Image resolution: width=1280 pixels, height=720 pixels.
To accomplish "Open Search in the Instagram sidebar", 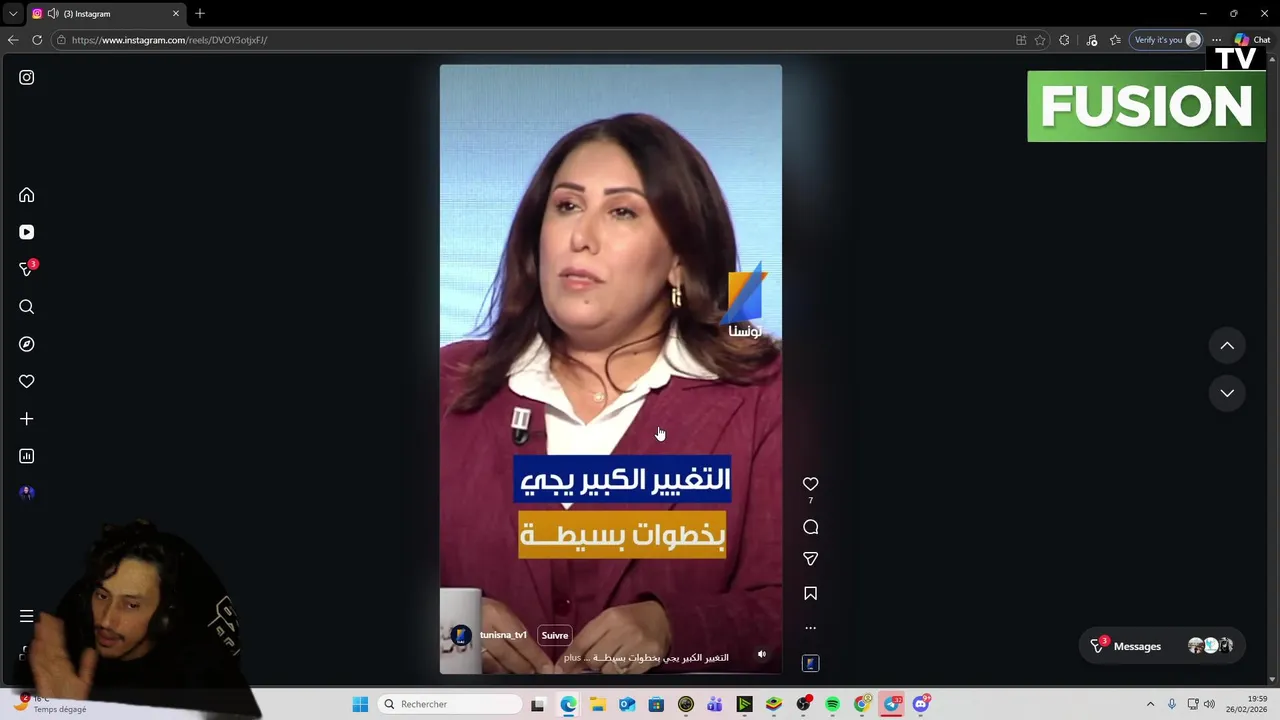I will (x=27, y=307).
